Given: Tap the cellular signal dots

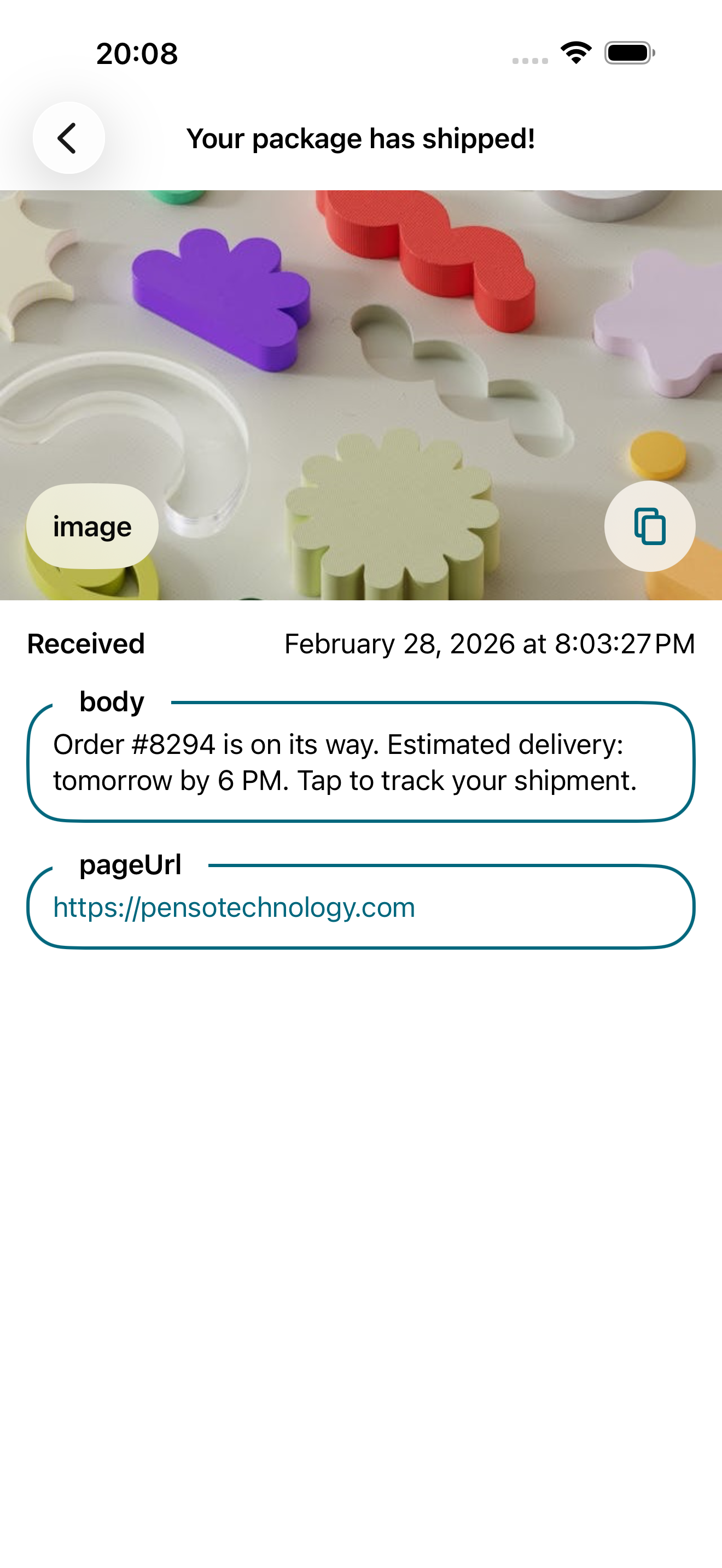Looking at the screenshot, I should click(531, 59).
